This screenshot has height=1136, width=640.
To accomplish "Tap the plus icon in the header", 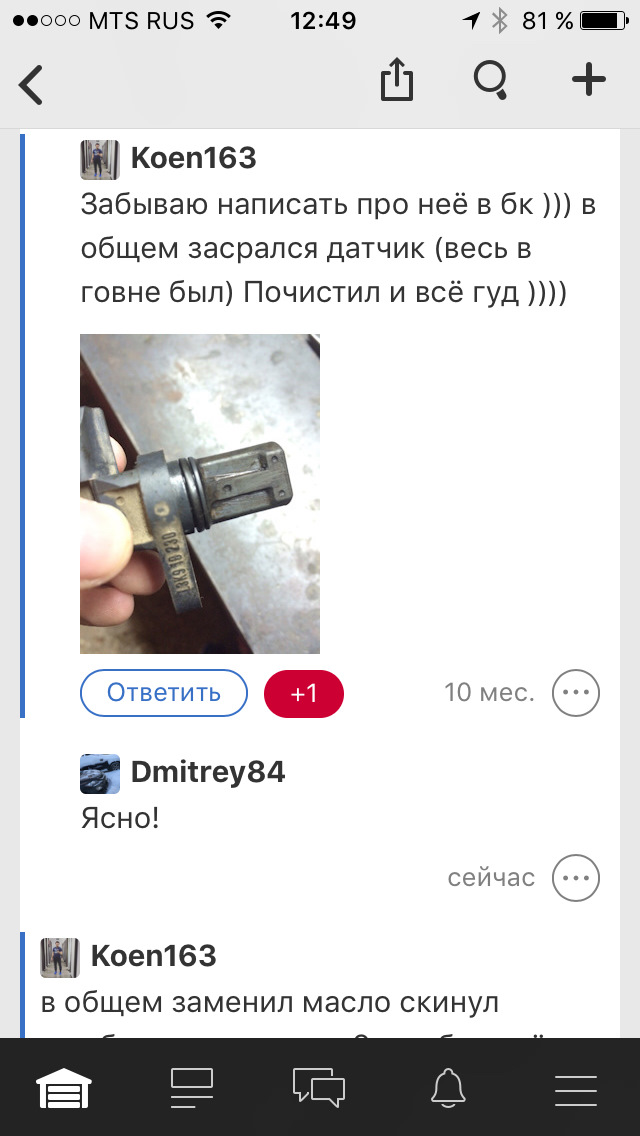I will 588,80.
